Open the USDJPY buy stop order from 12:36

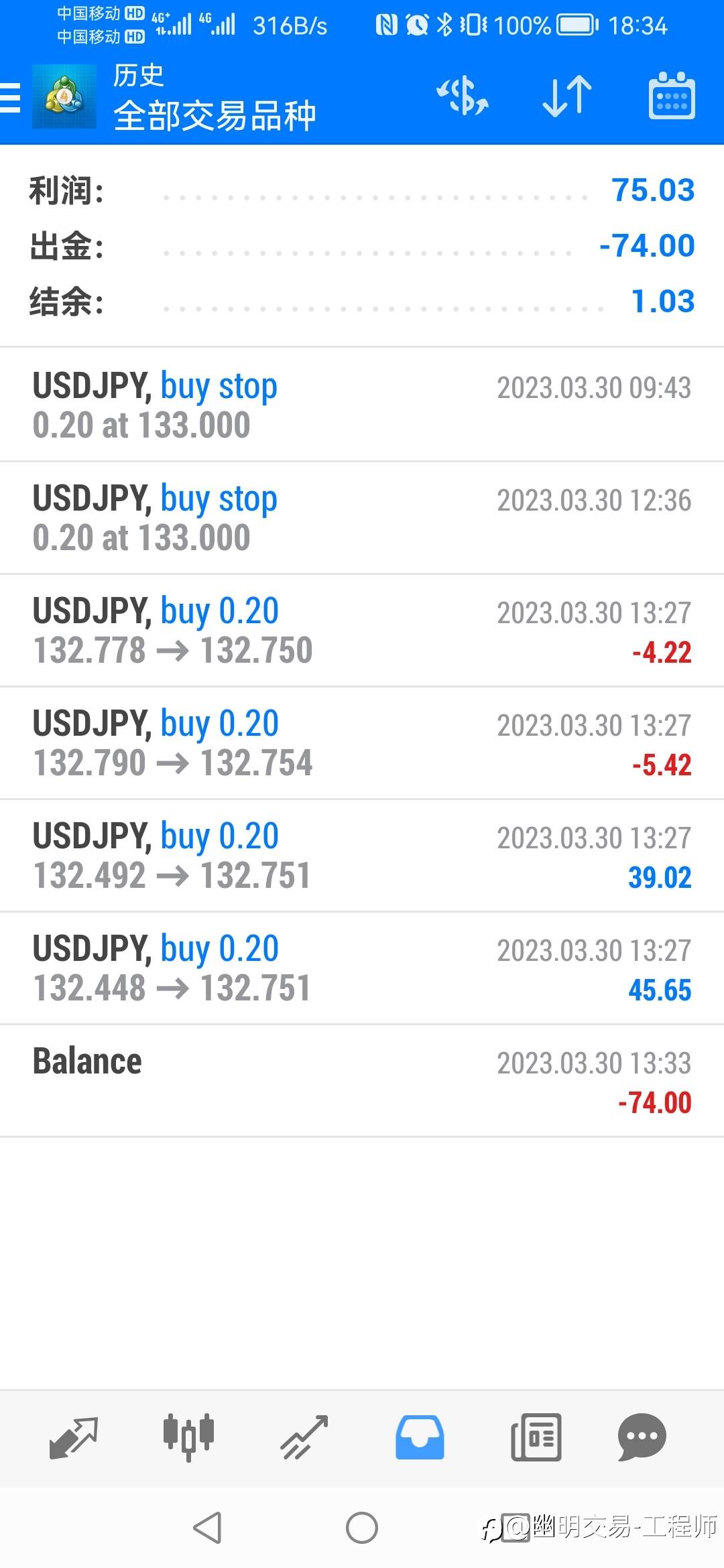[362, 517]
